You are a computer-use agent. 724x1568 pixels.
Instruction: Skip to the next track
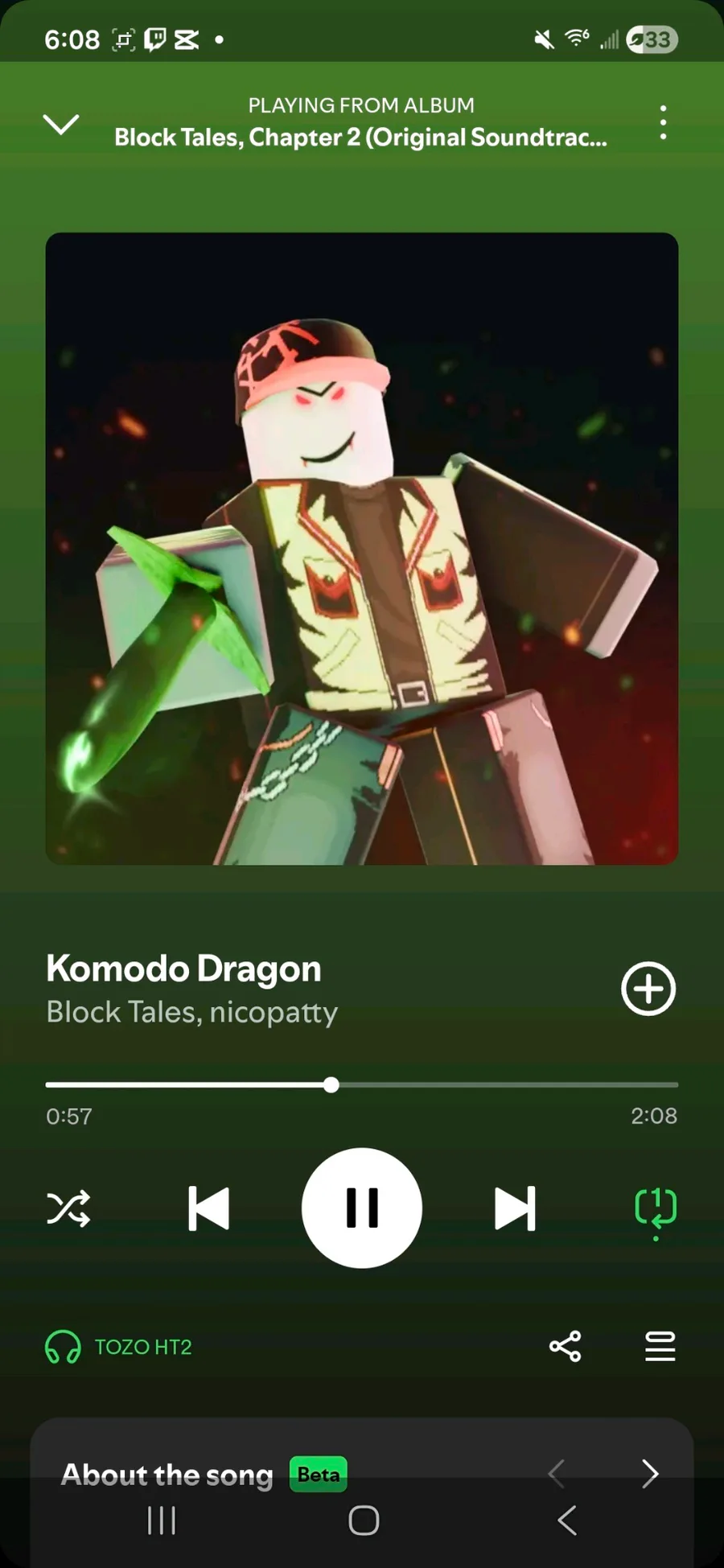tap(515, 1208)
